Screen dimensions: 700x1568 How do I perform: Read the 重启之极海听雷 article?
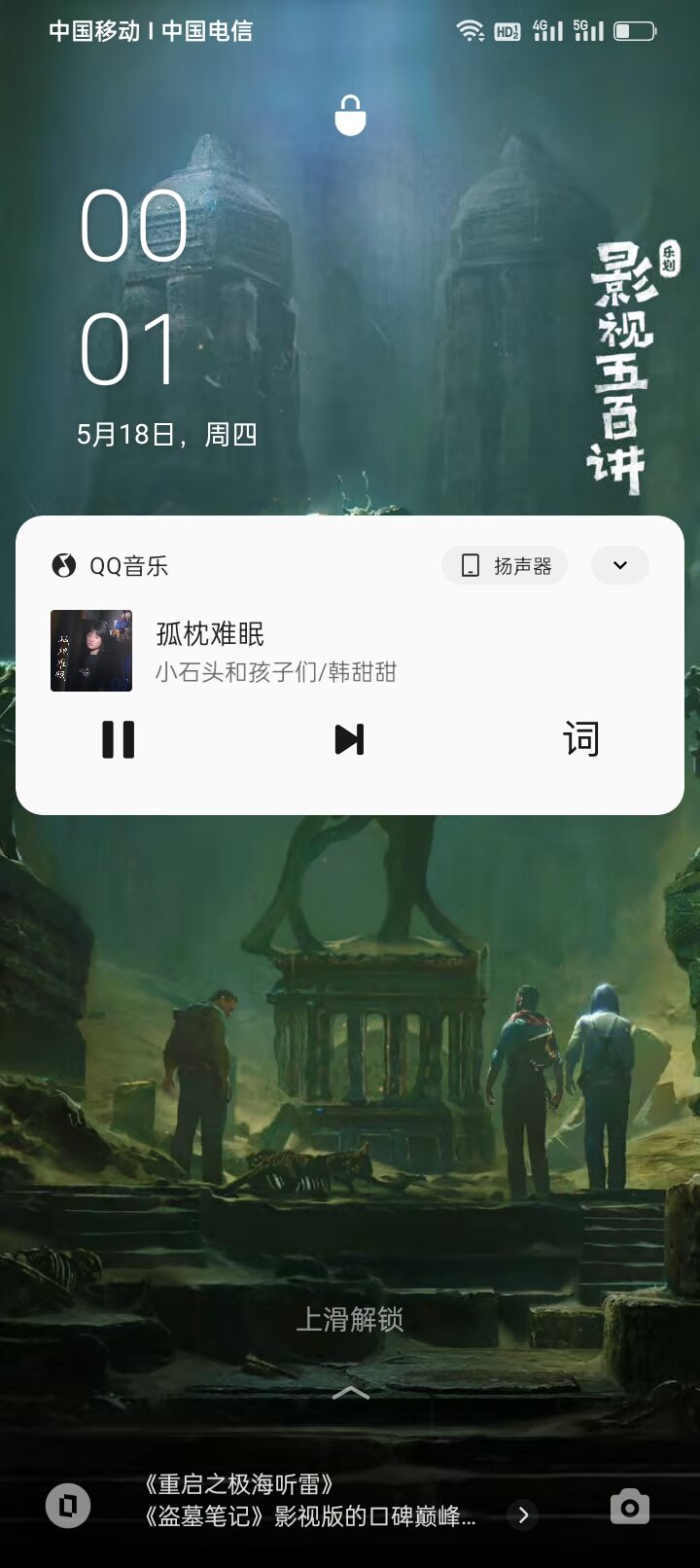pyautogui.click(x=311, y=1499)
